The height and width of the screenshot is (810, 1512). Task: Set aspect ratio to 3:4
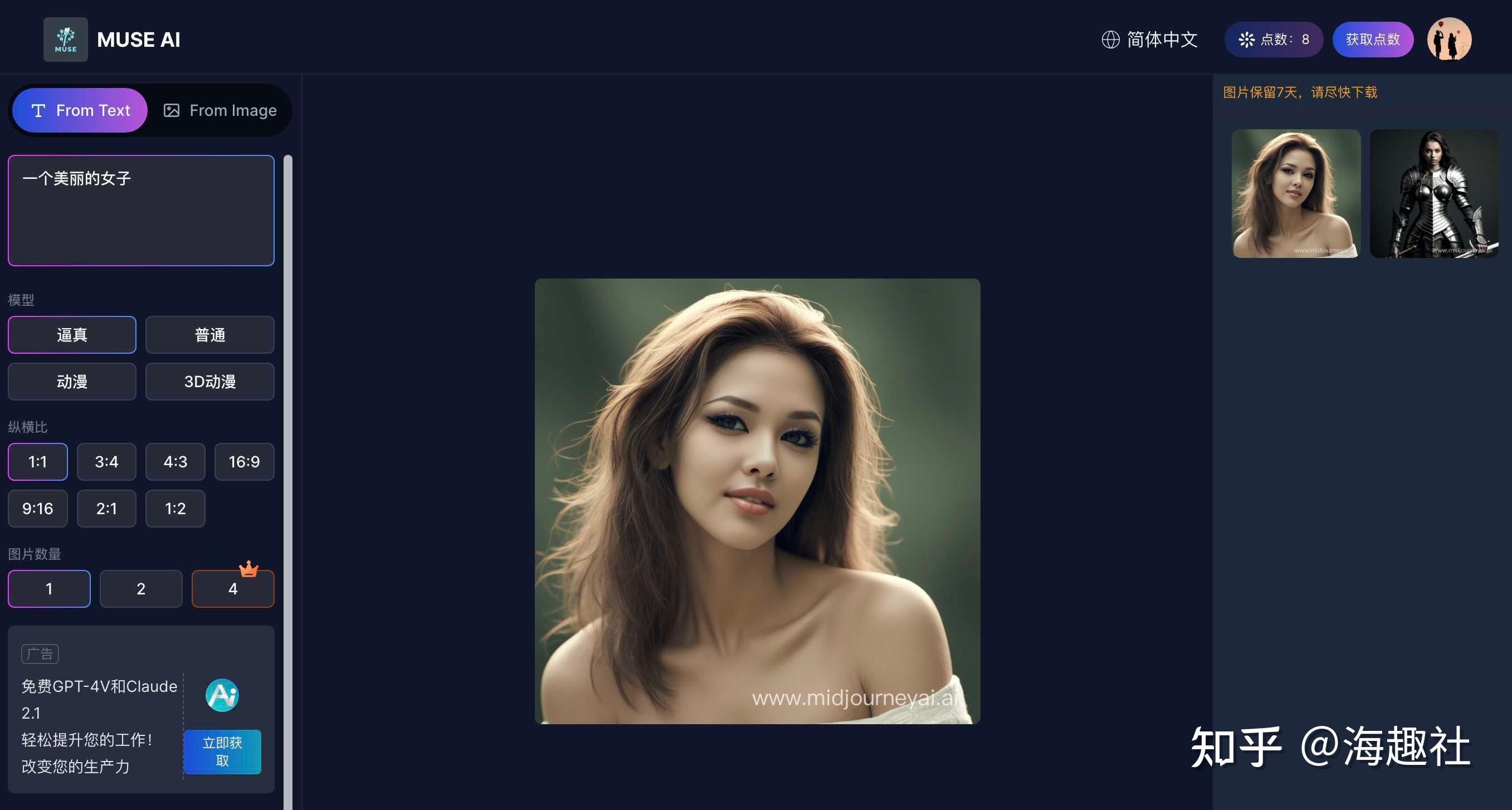(x=106, y=462)
